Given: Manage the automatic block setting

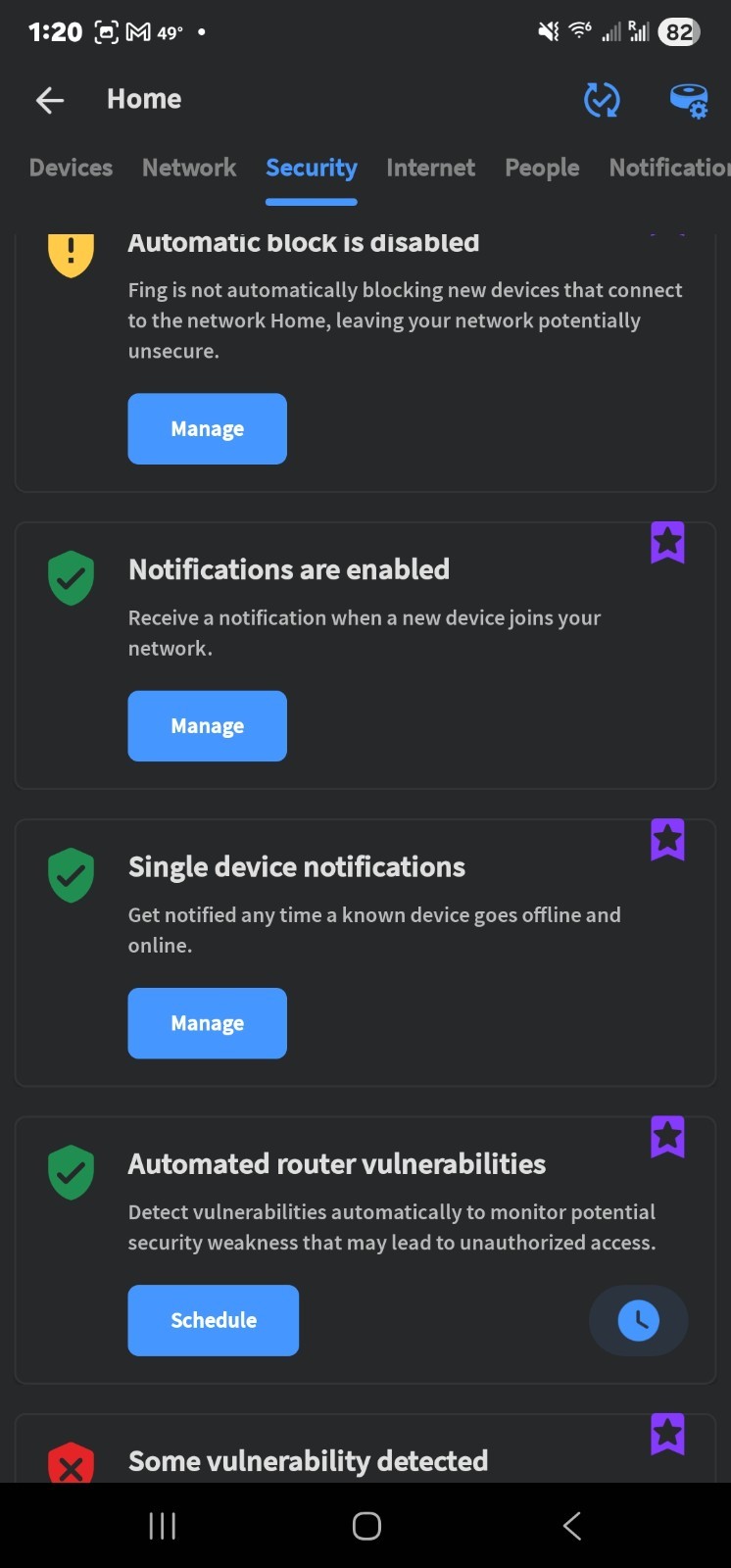Looking at the screenshot, I should point(207,429).
